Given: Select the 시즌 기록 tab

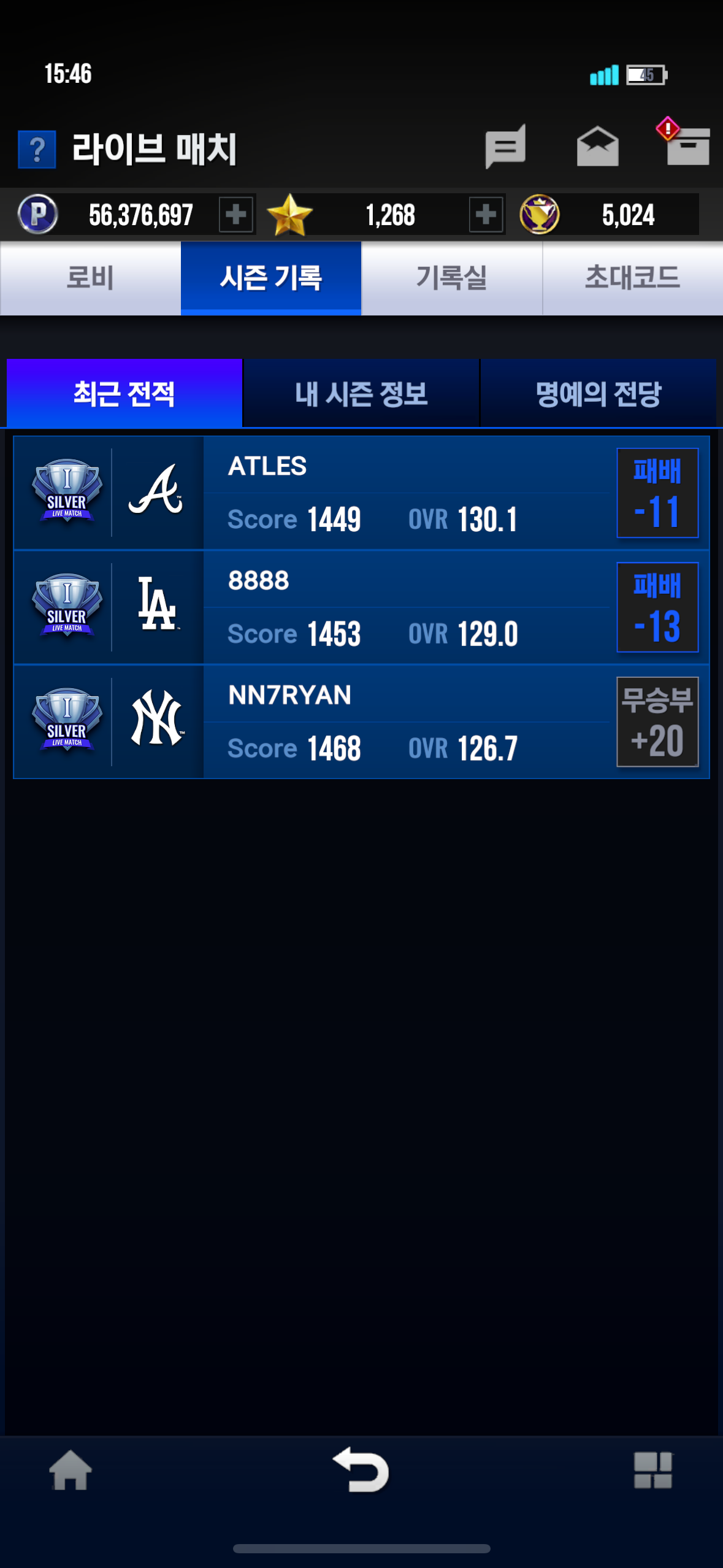Looking at the screenshot, I should tap(271, 278).
